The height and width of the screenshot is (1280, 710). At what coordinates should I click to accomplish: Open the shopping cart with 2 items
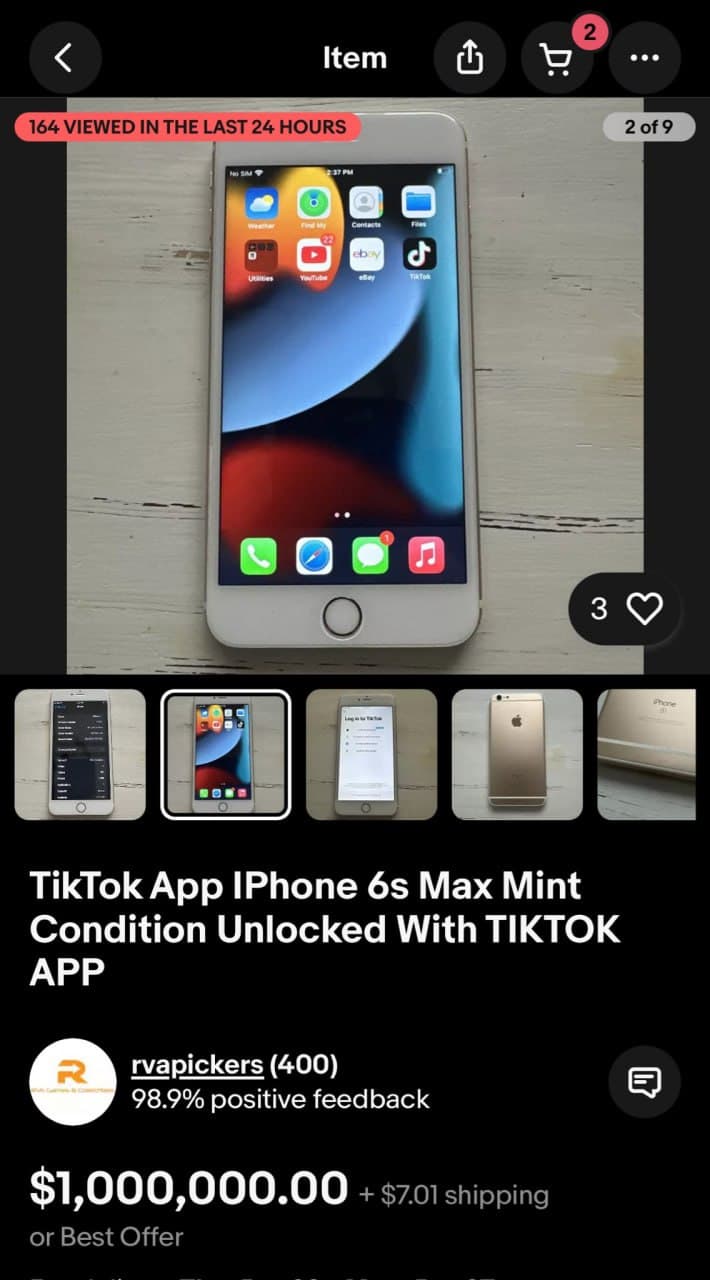[557, 58]
